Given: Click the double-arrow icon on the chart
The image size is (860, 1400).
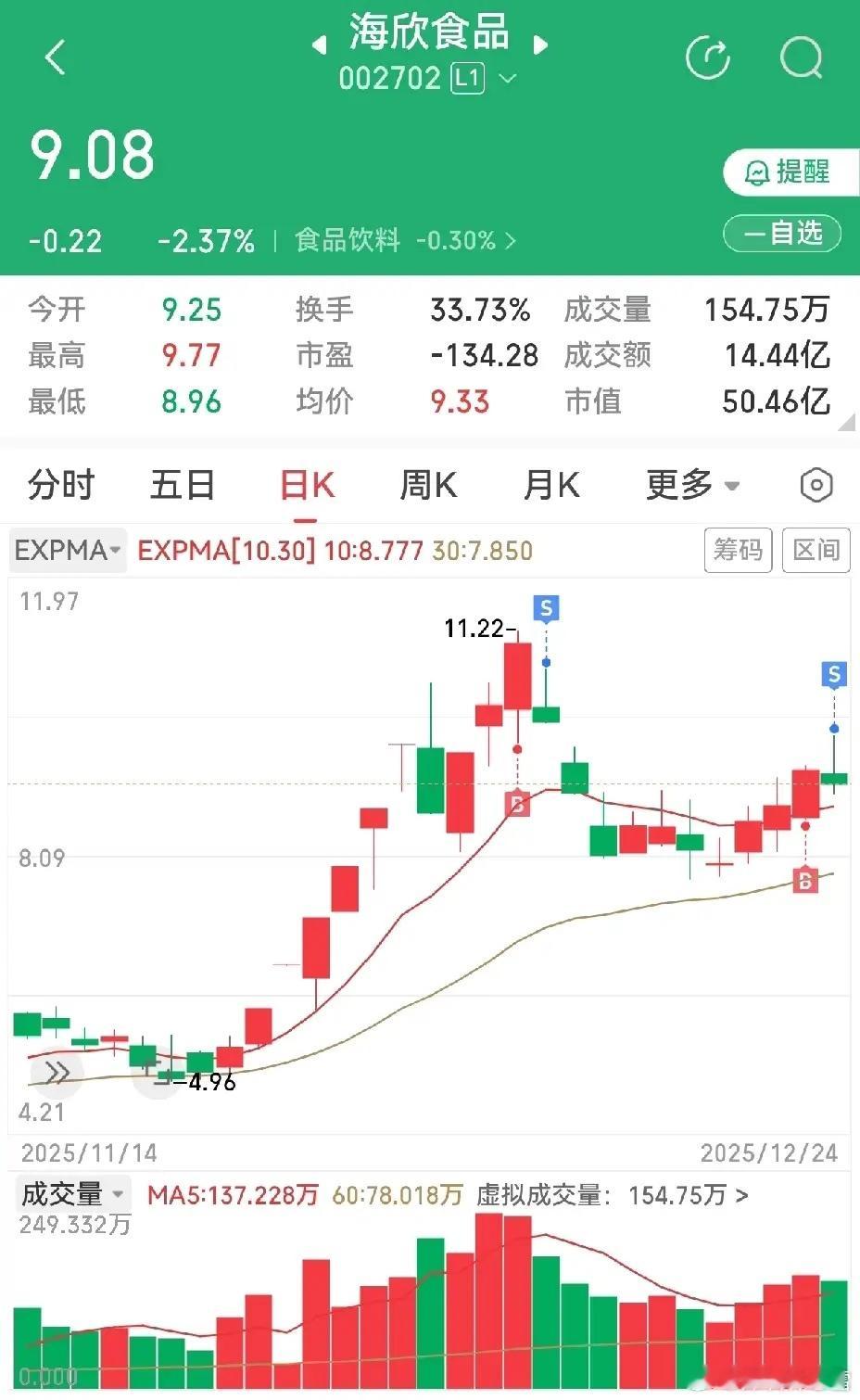Looking at the screenshot, I should click(57, 1072).
